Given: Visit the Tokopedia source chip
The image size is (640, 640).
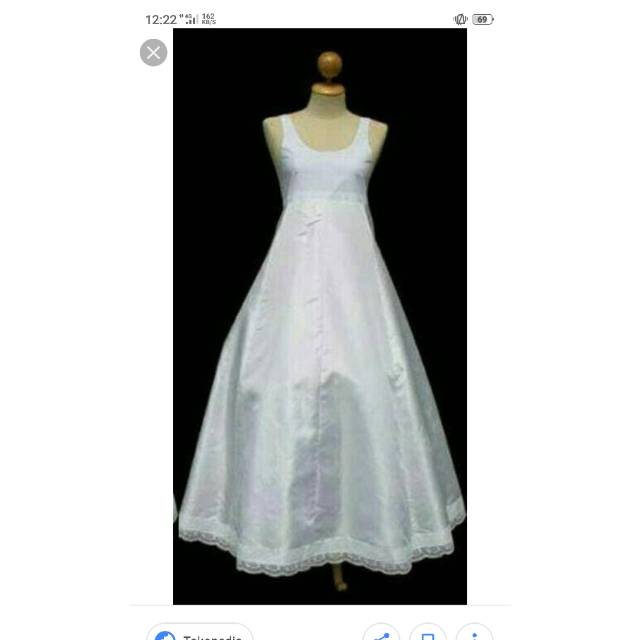Looking at the screenshot, I should pyautogui.click(x=200, y=633).
